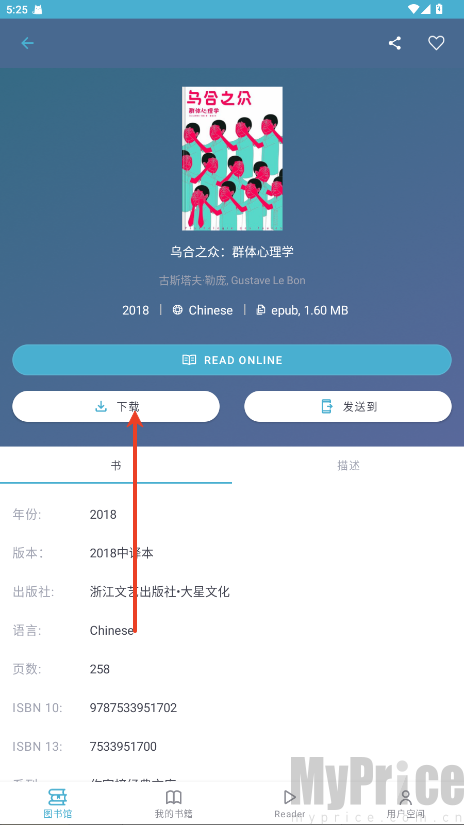Switch to the 描述 tab
The width and height of the screenshot is (464, 825).
click(348, 466)
